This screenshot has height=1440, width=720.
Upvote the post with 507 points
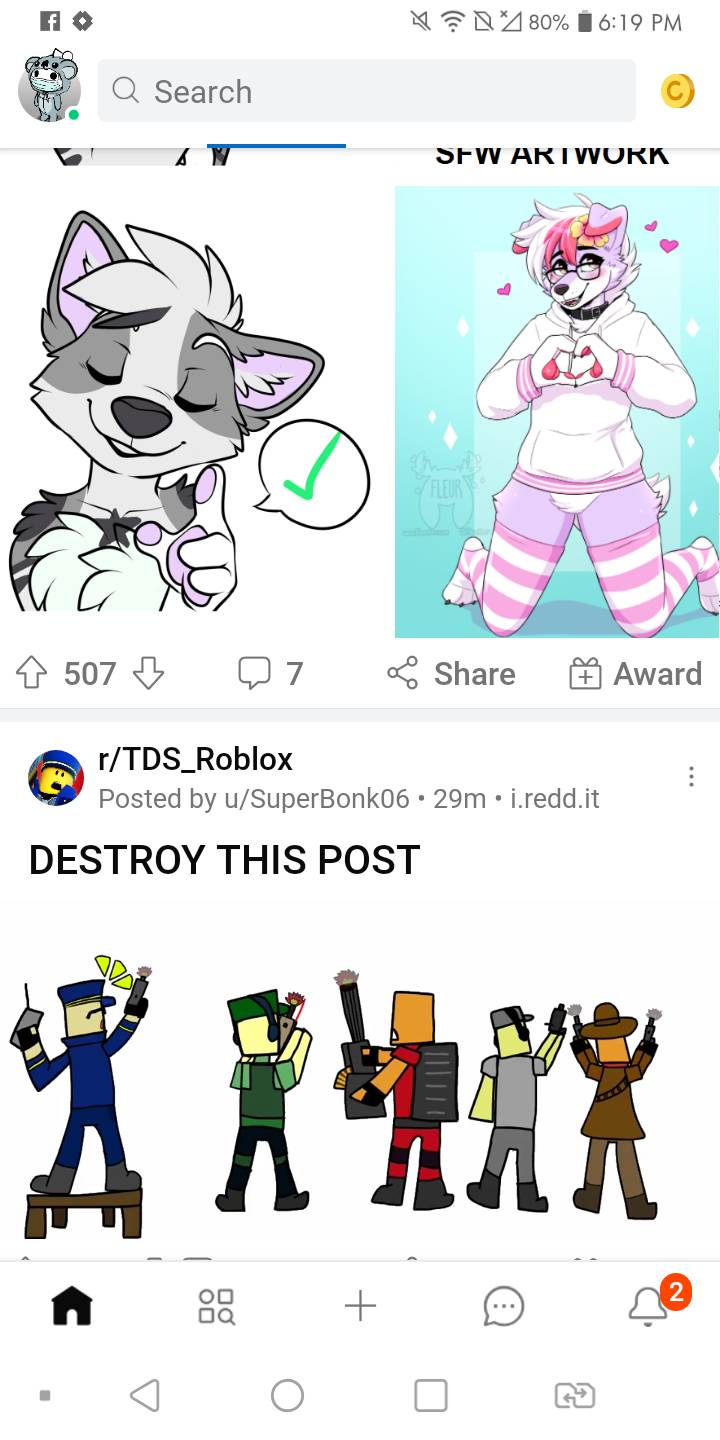pyautogui.click(x=30, y=674)
